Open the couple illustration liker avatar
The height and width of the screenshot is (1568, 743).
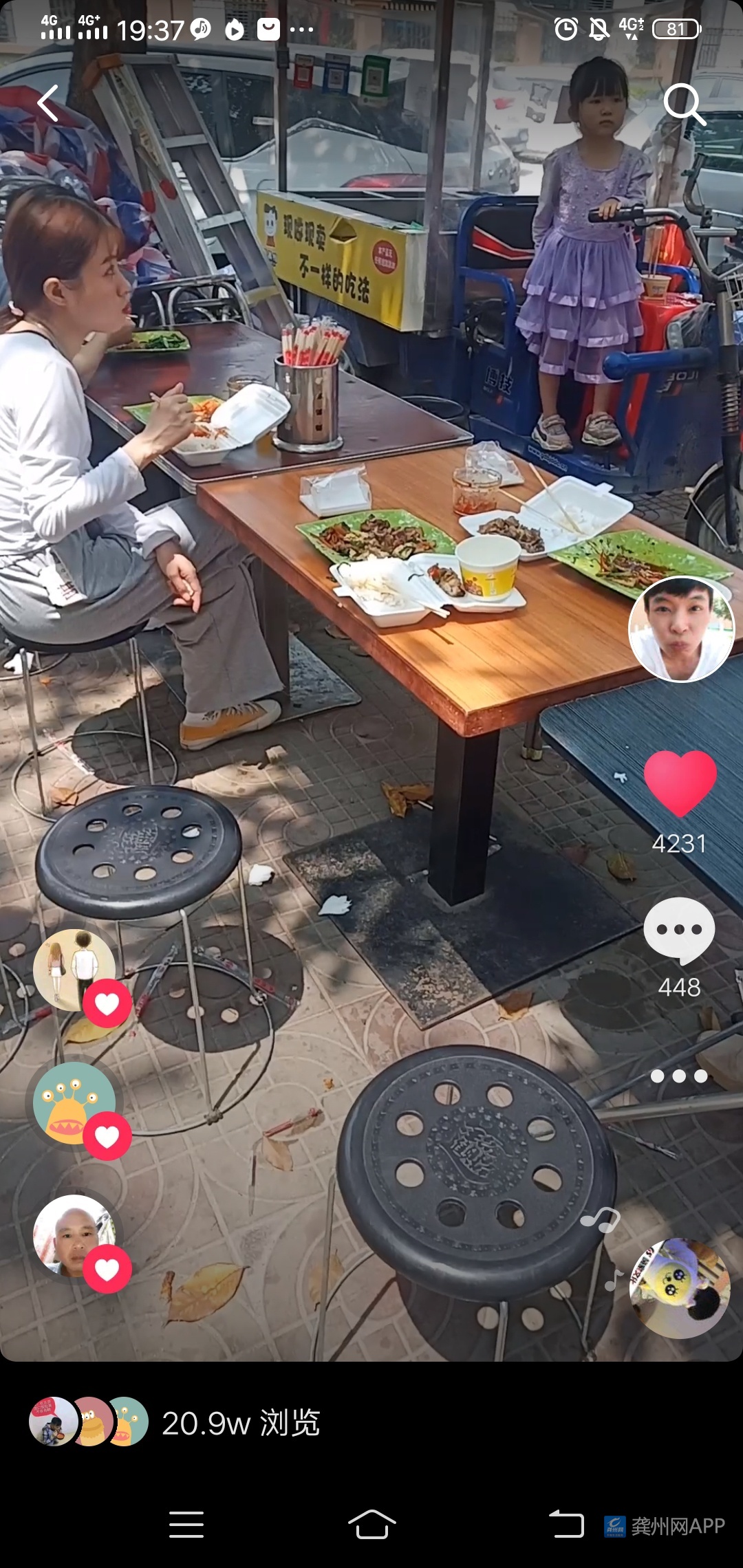(74, 970)
